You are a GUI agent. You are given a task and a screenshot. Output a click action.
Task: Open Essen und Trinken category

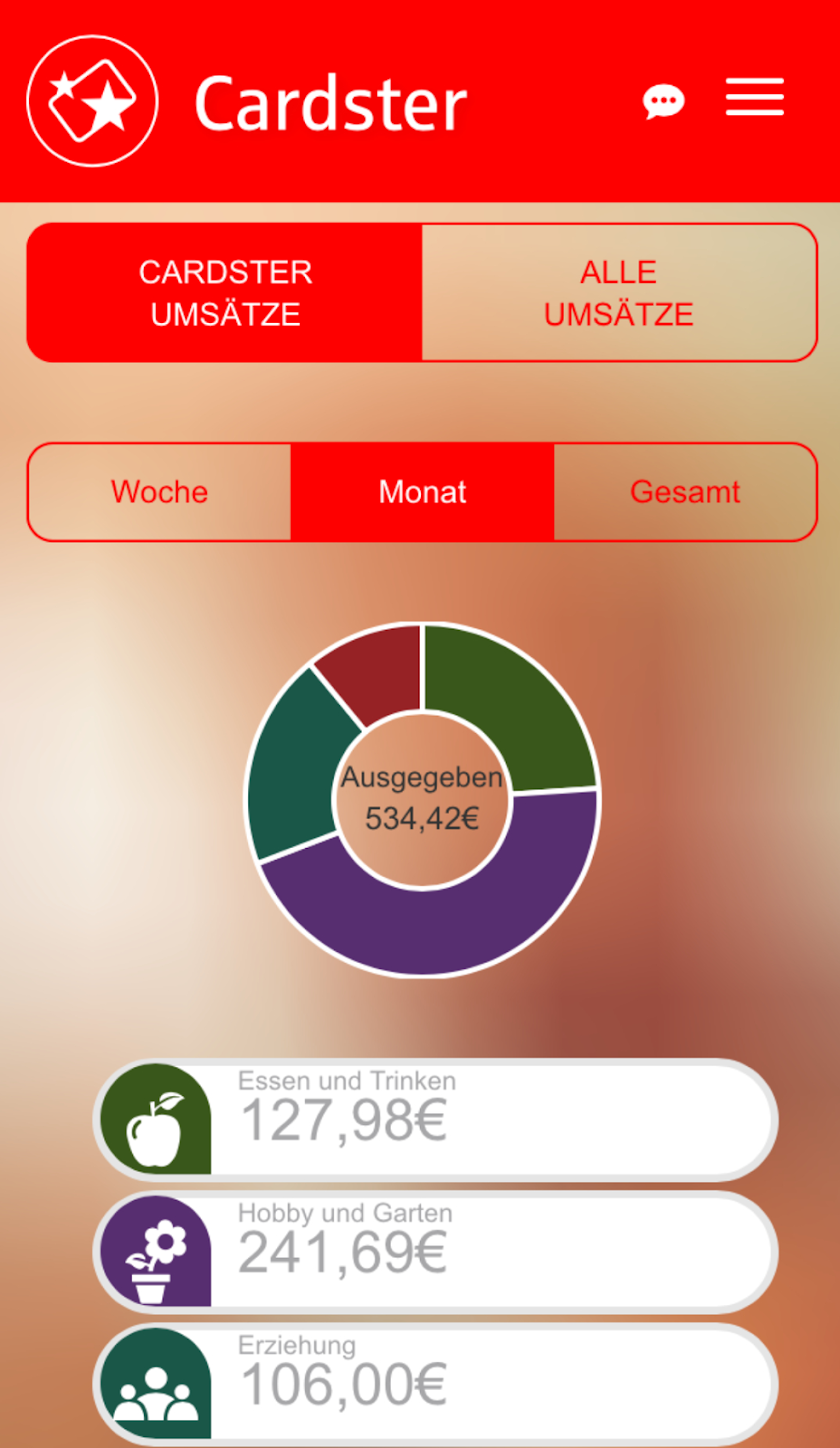point(436,1119)
